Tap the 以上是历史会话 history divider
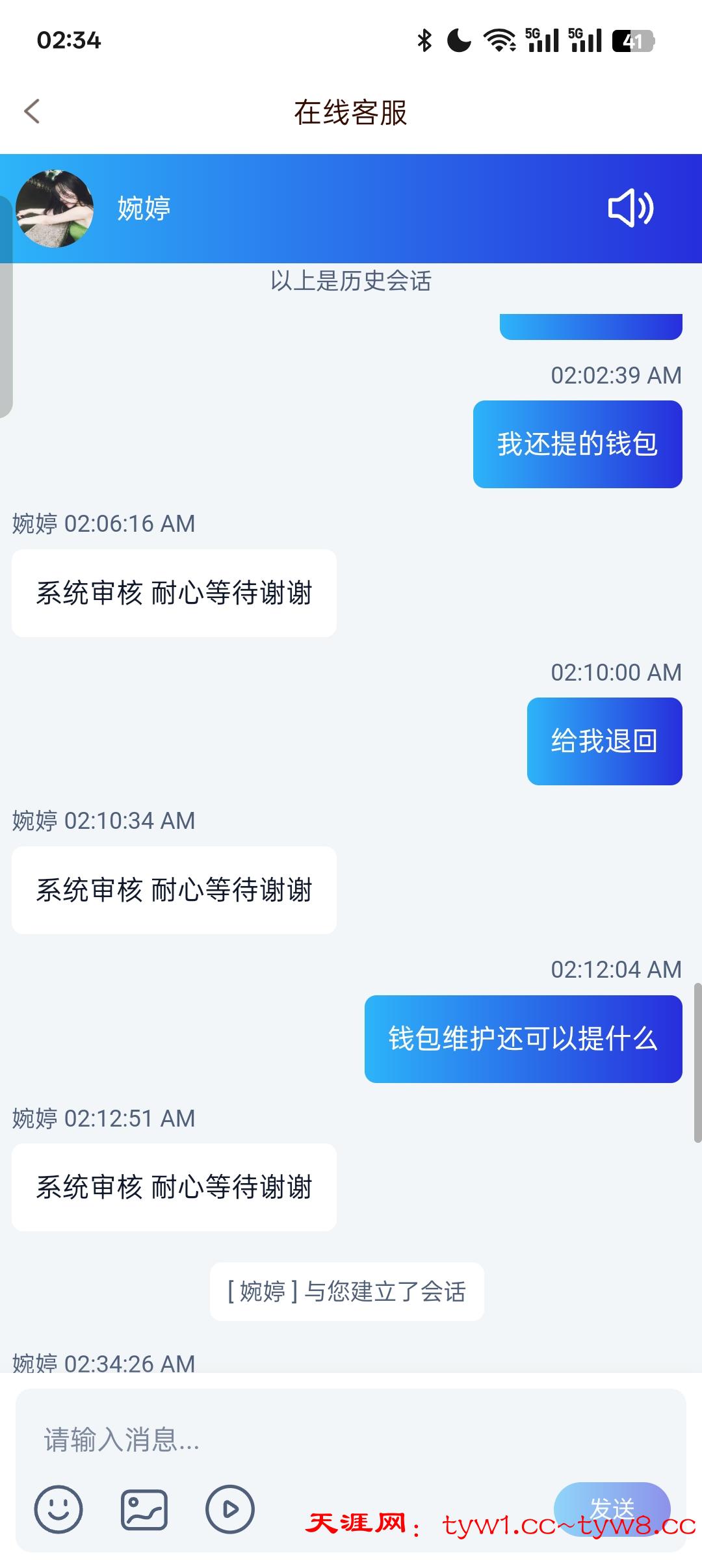The height and width of the screenshot is (1568, 702). coord(351,282)
